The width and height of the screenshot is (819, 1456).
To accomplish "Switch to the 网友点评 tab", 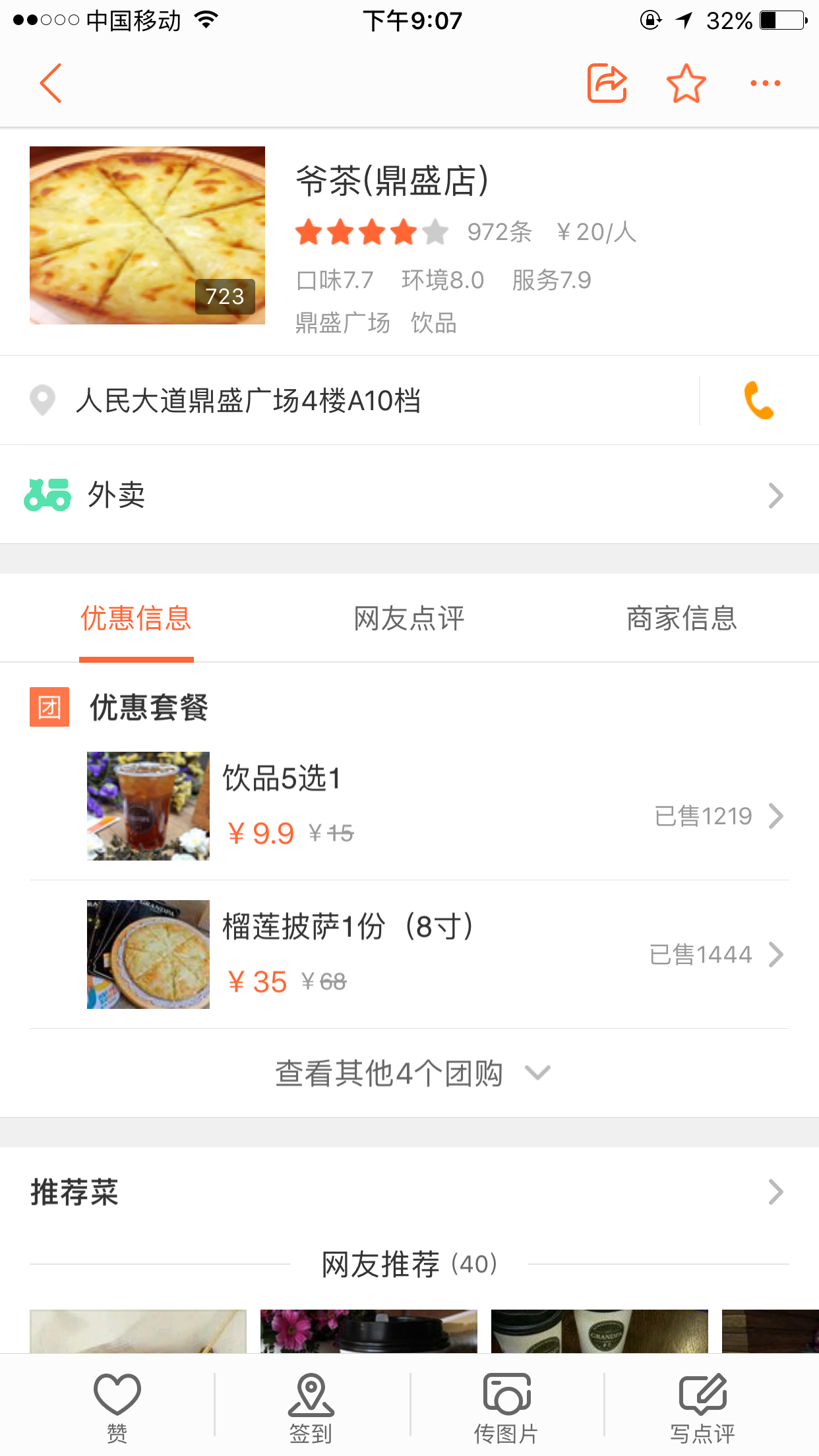I will point(409,619).
